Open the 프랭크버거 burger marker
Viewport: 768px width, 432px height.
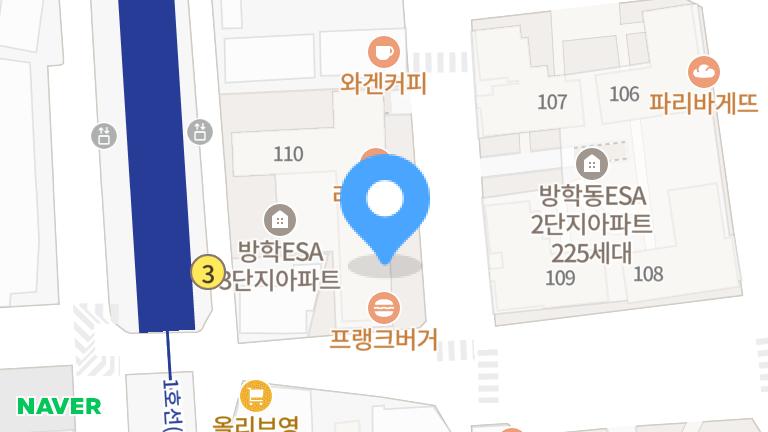tap(384, 306)
